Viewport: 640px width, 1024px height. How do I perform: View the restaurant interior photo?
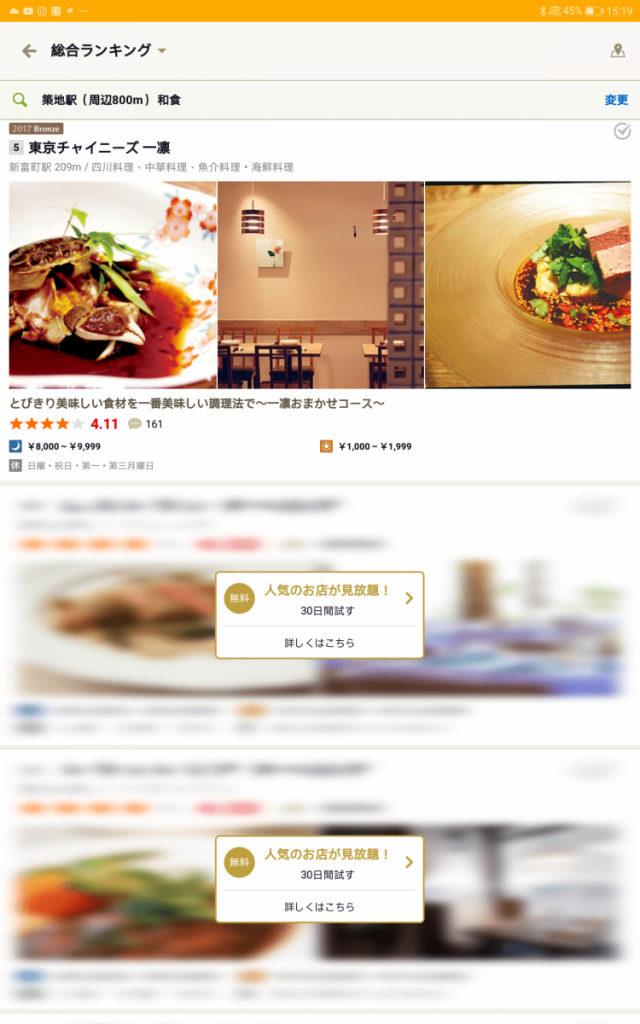click(x=320, y=285)
